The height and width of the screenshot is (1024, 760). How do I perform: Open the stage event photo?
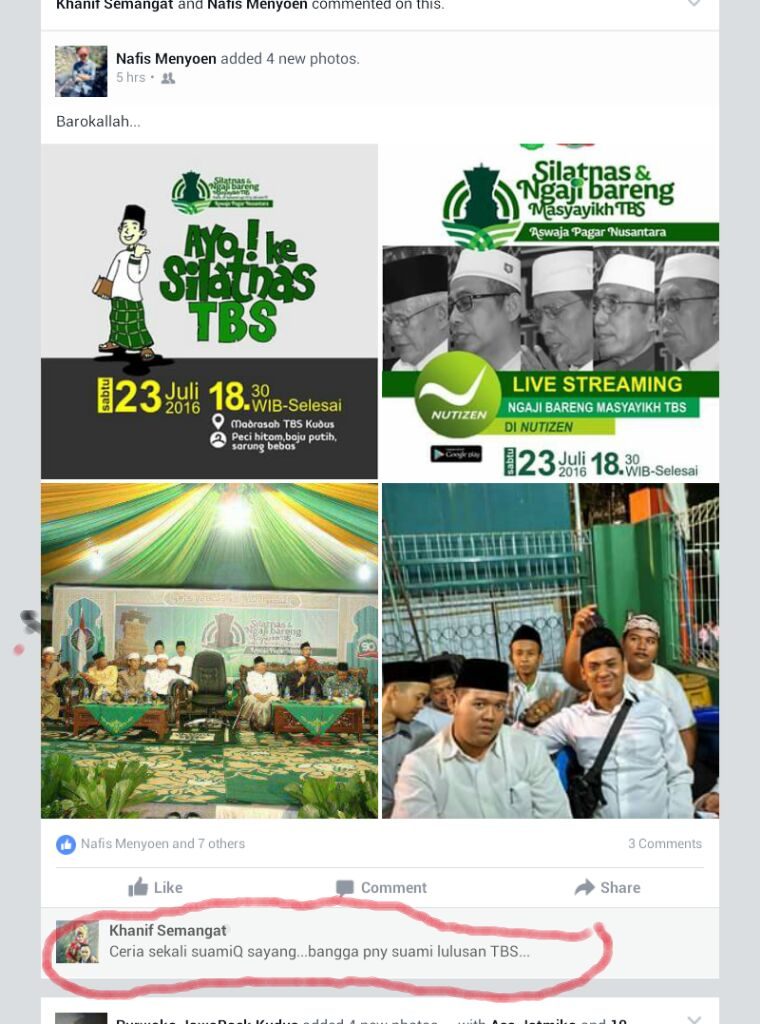(209, 650)
